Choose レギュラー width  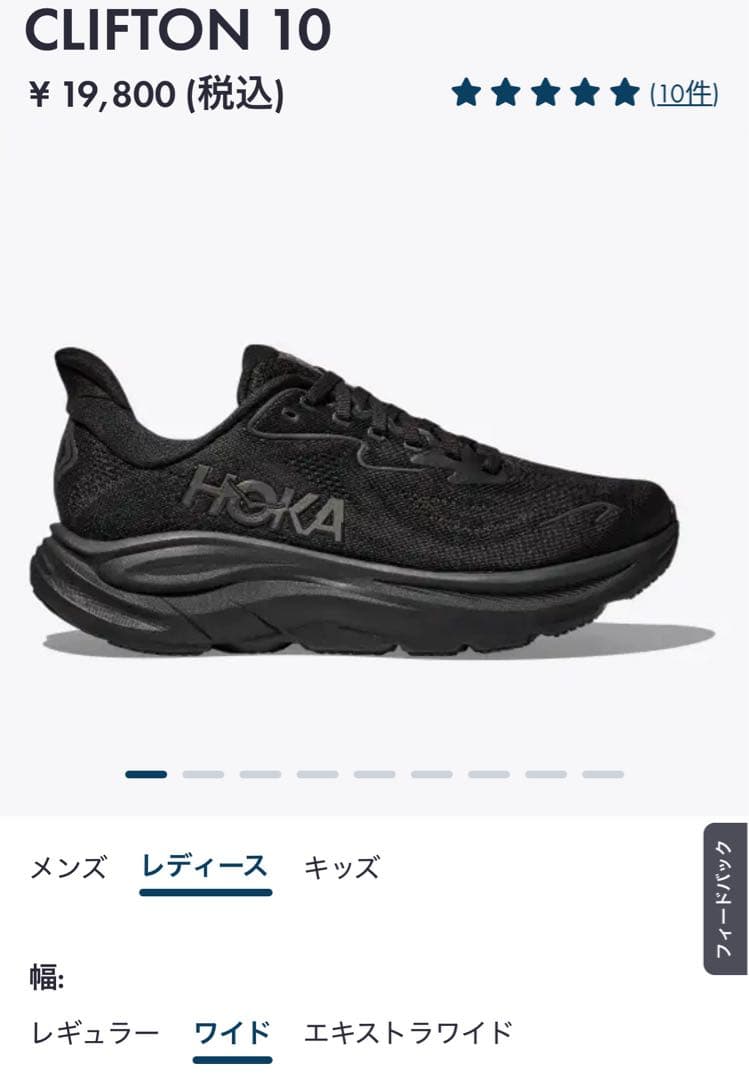tap(95, 1032)
